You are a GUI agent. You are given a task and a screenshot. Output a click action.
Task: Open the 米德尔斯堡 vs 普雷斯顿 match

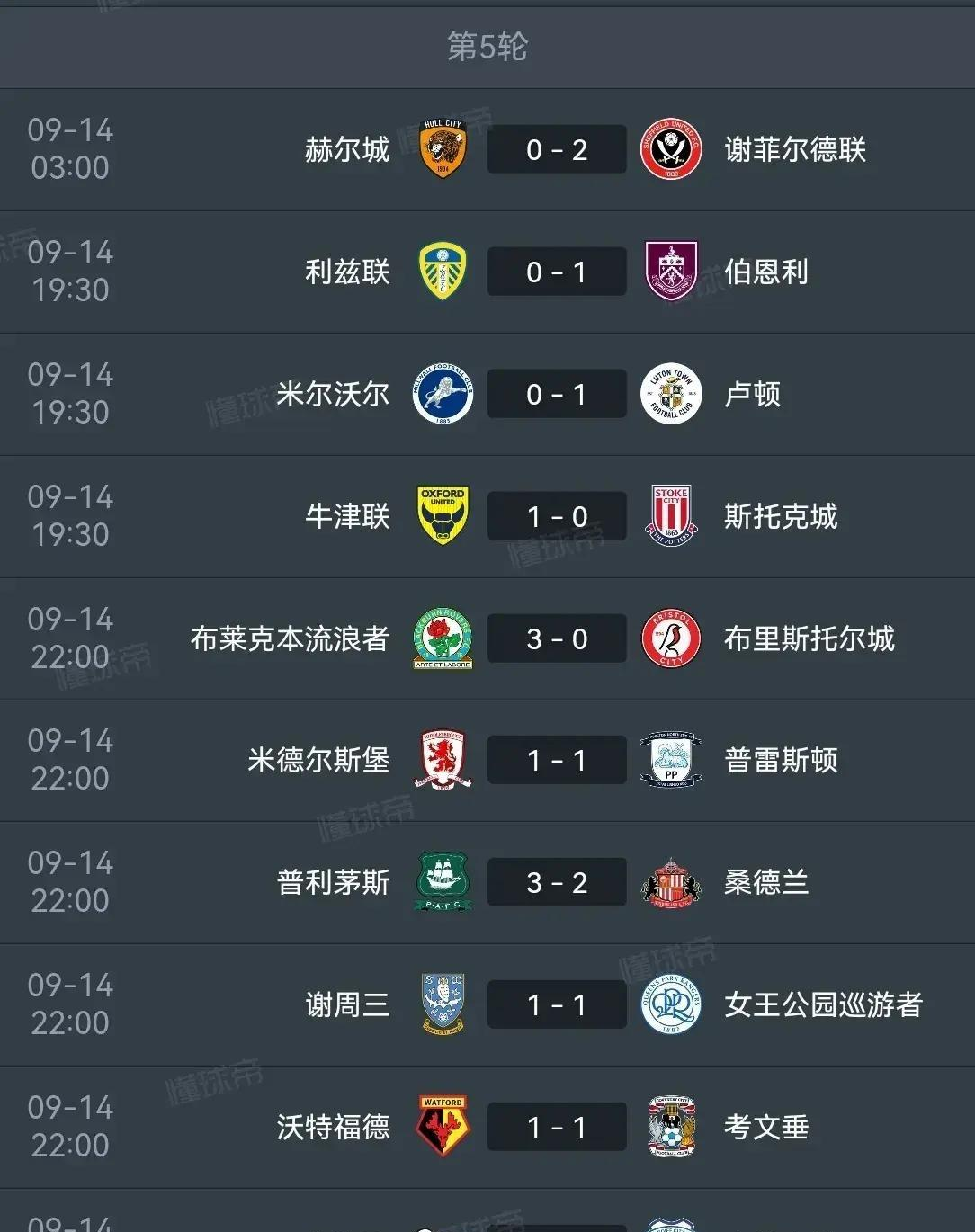point(557,761)
